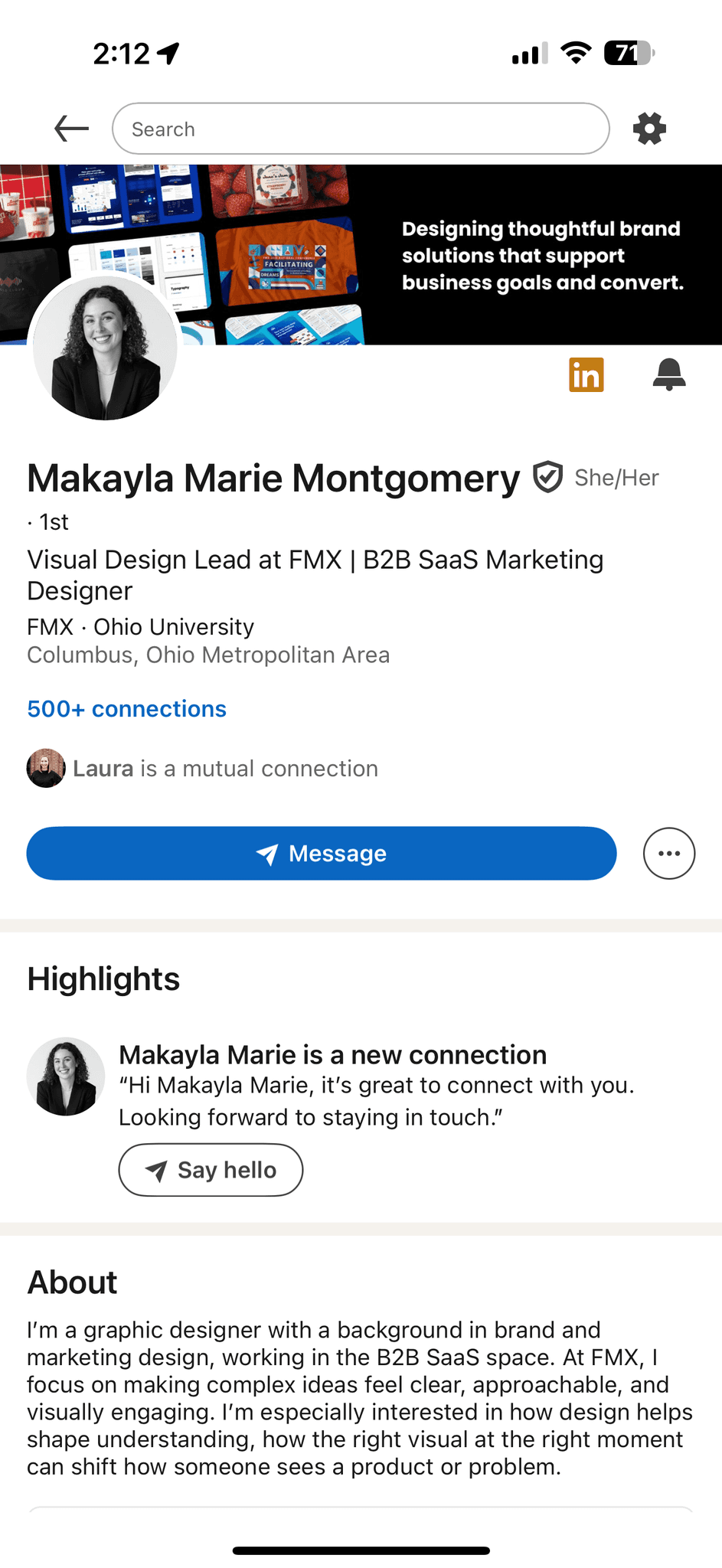View Makayla's profile photo
The image size is (722, 1568).
pyautogui.click(x=105, y=348)
